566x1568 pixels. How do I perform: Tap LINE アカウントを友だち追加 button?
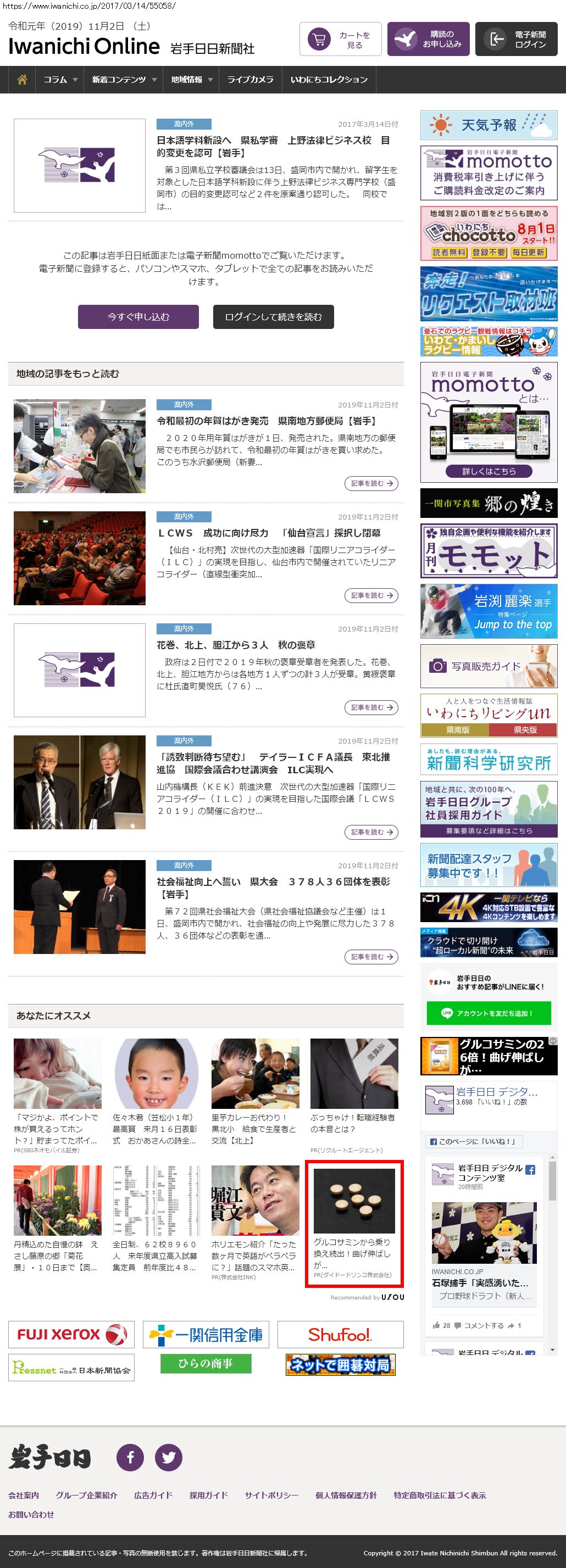[x=489, y=1013]
